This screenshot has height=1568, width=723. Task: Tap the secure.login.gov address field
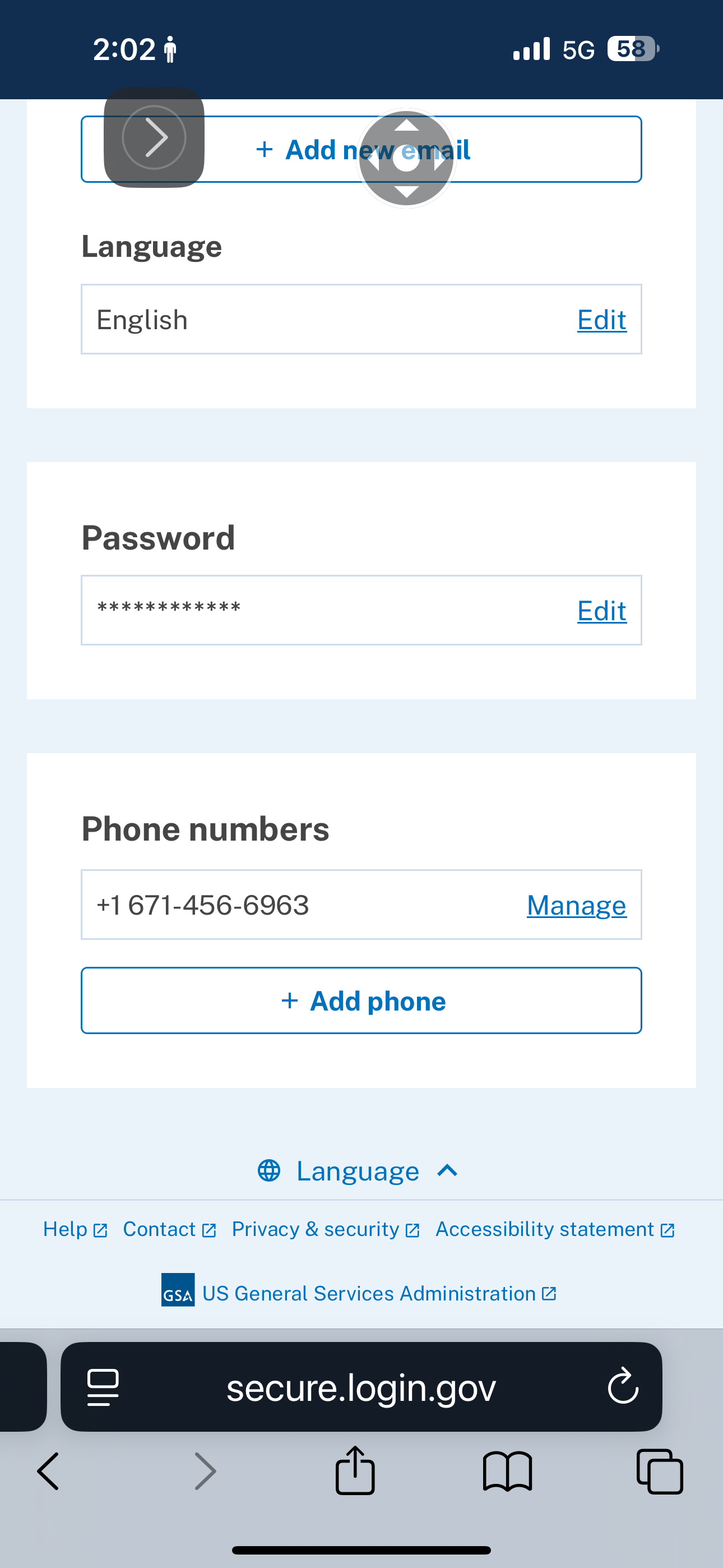(x=361, y=1387)
